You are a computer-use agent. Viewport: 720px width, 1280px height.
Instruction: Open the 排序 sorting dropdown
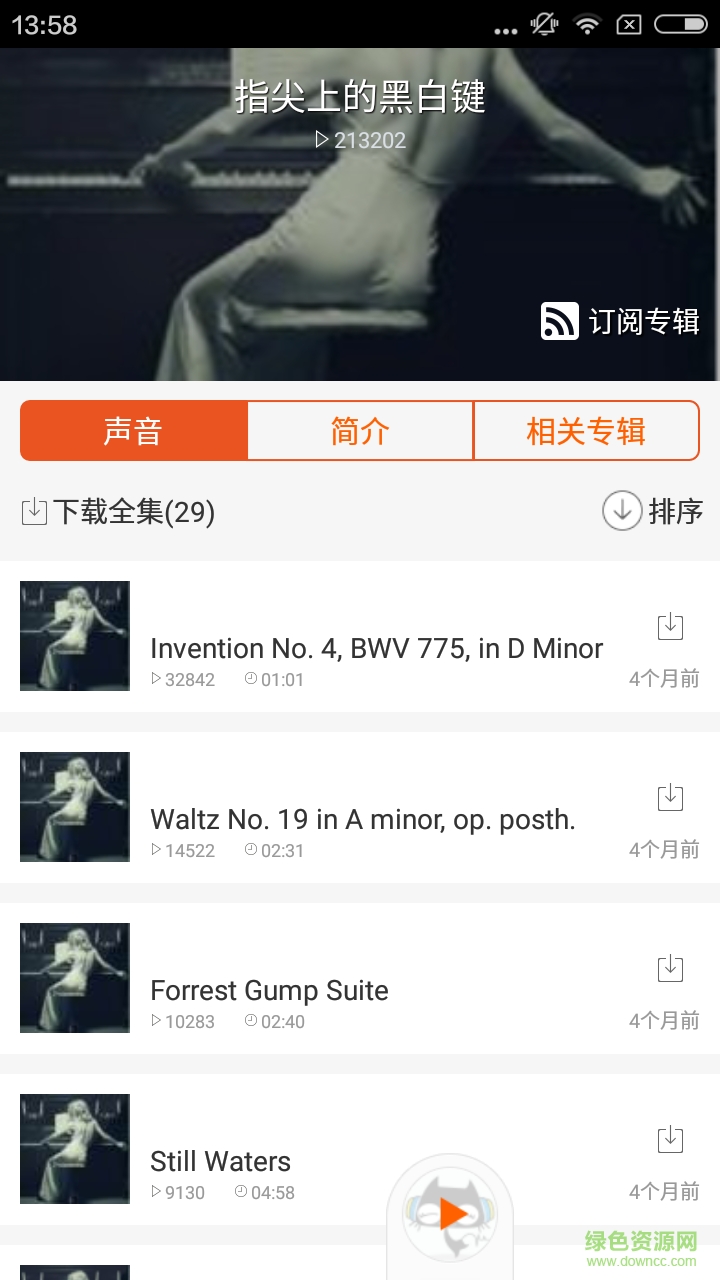653,510
